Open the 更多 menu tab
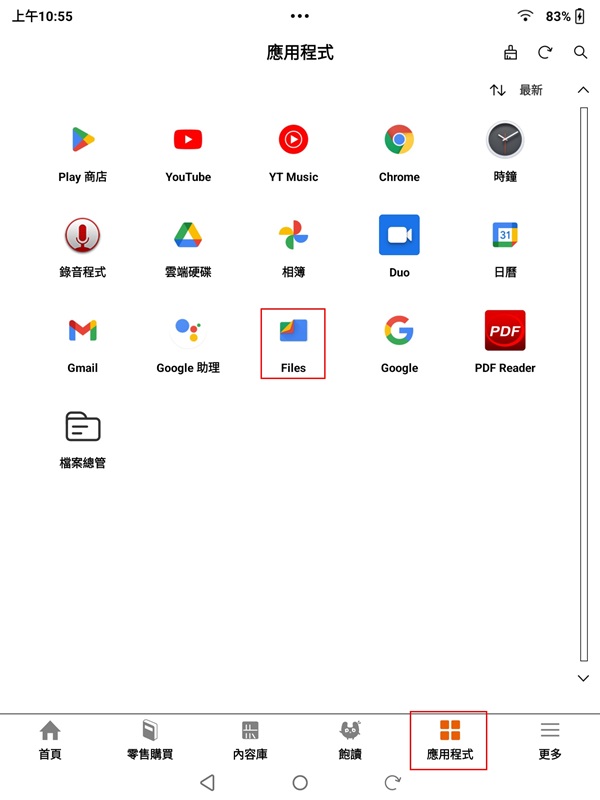The image size is (600, 800). pos(550,740)
